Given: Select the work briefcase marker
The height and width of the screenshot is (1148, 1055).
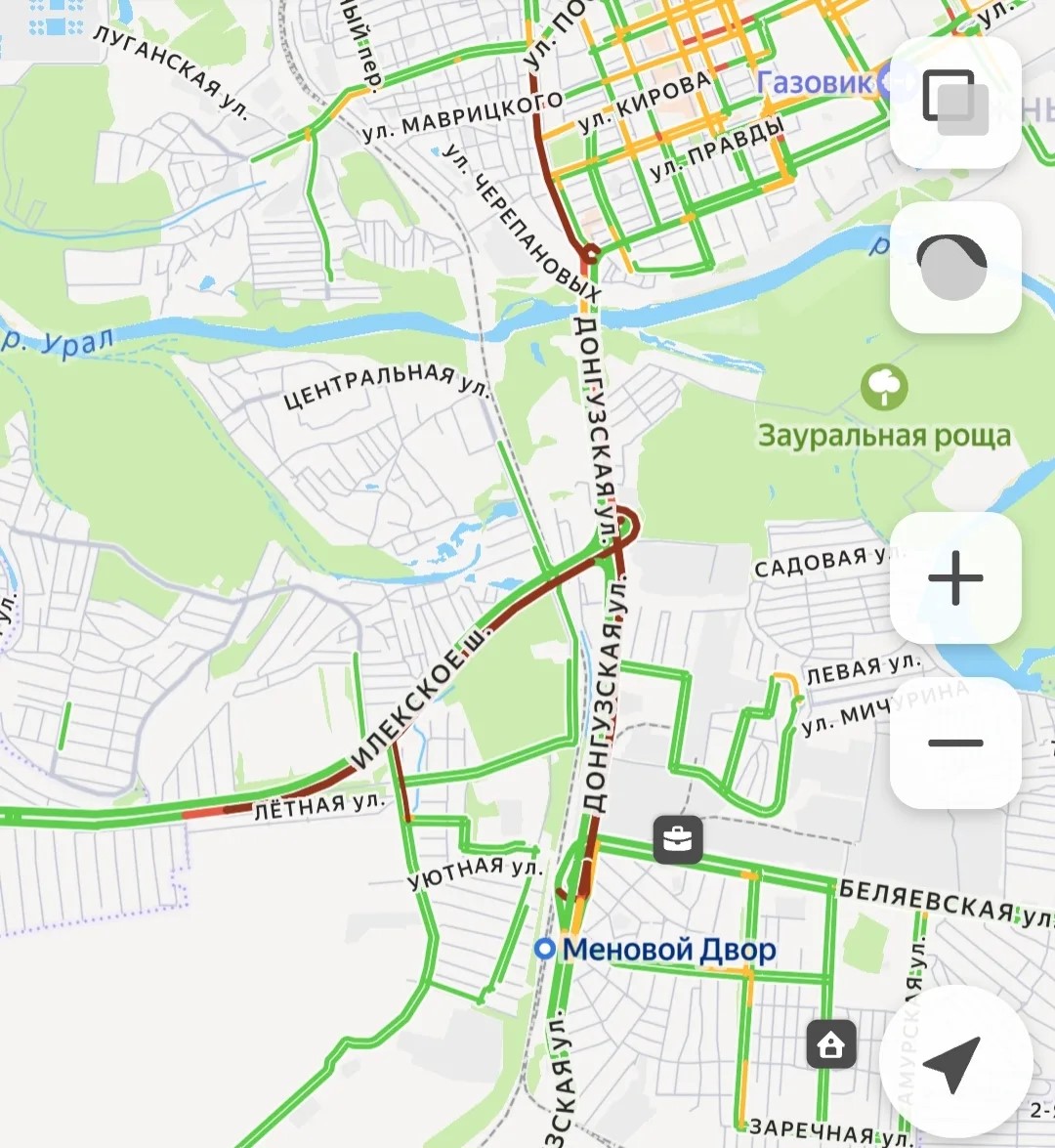Looking at the screenshot, I should pos(678,839).
